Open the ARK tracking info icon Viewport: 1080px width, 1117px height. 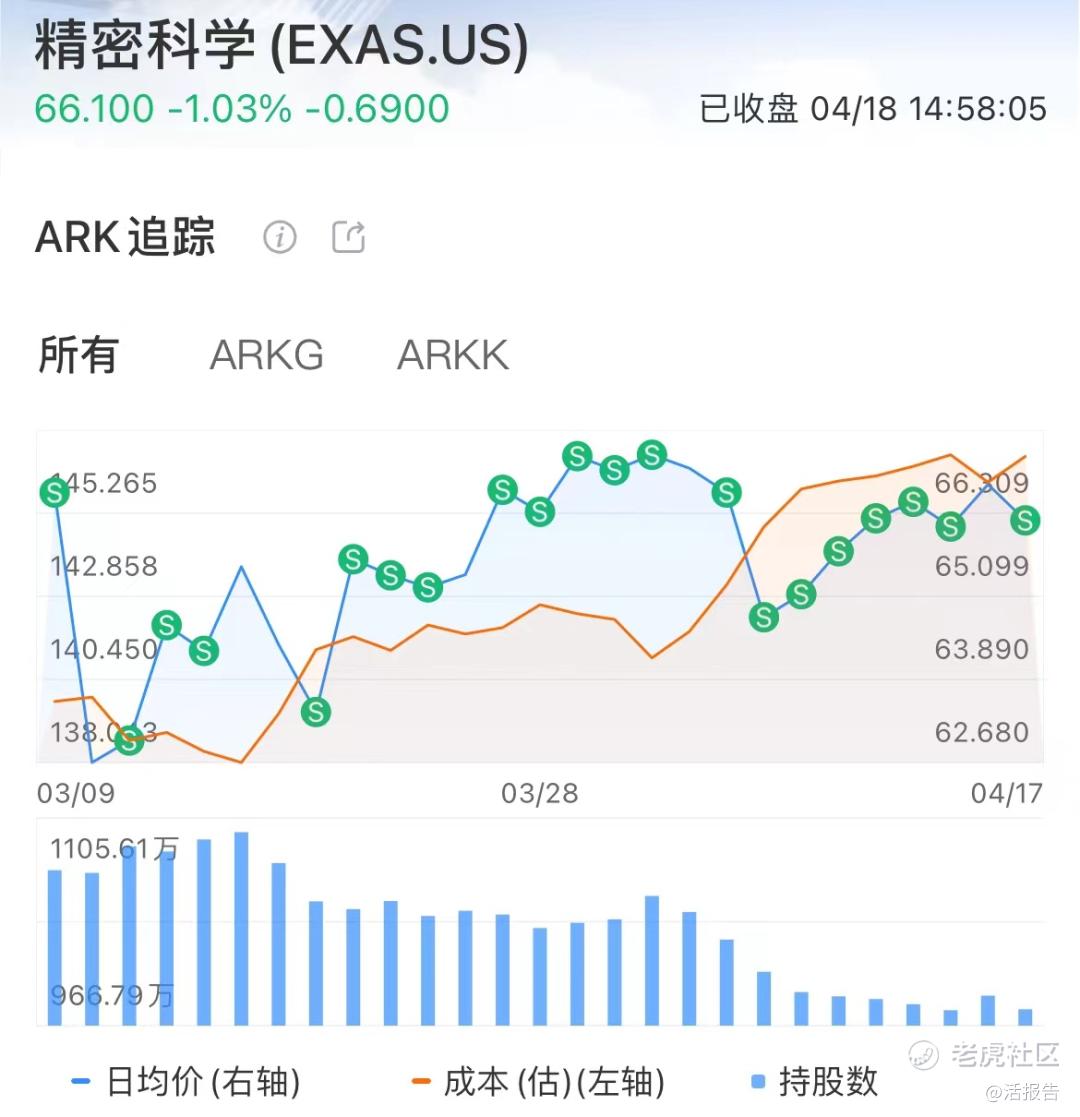(x=280, y=237)
